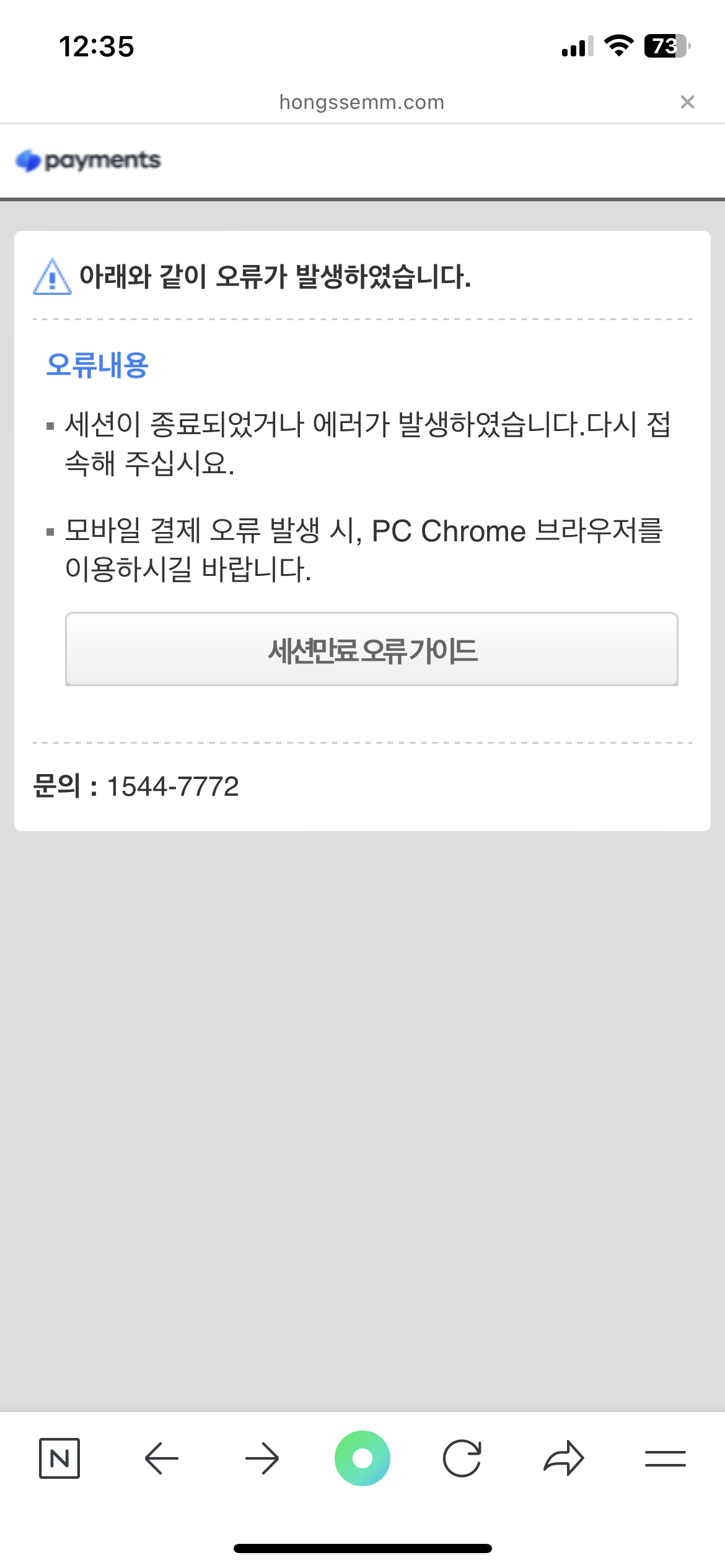Open the 세션만료 오류 가이드 button
This screenshot has height=1568, width=725.
click(372, 650)
